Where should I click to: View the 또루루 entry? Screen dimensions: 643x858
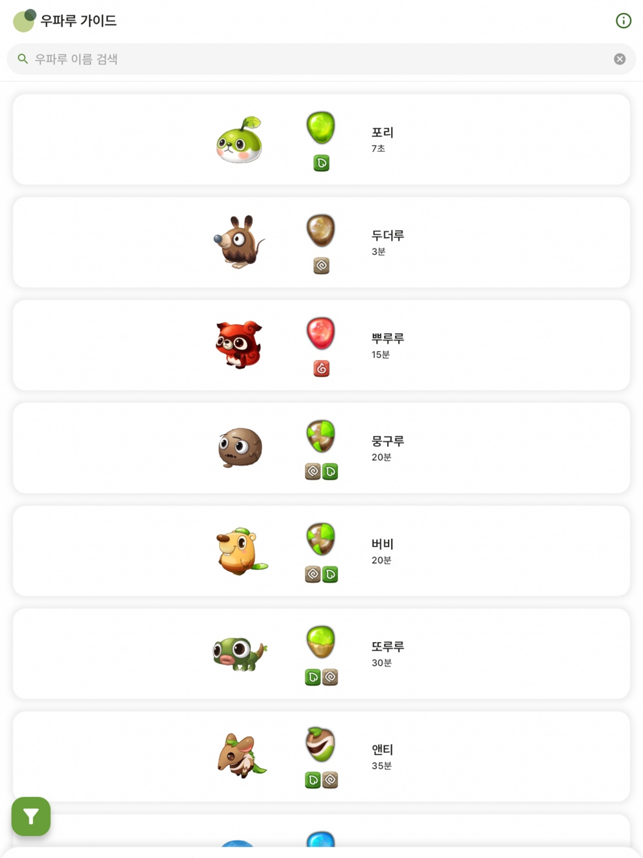coord(321,654)
